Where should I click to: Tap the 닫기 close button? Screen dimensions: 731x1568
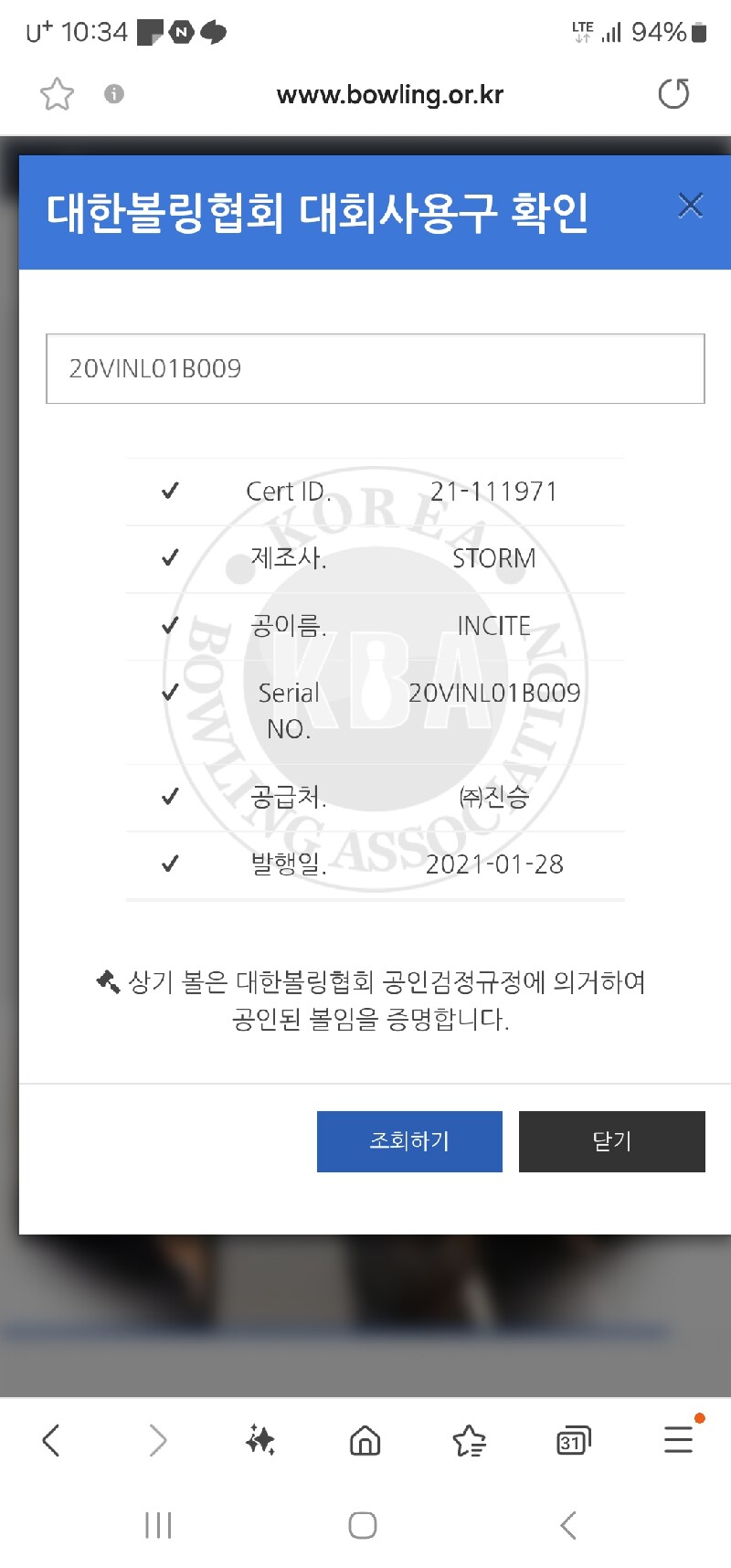[611, 1141]
